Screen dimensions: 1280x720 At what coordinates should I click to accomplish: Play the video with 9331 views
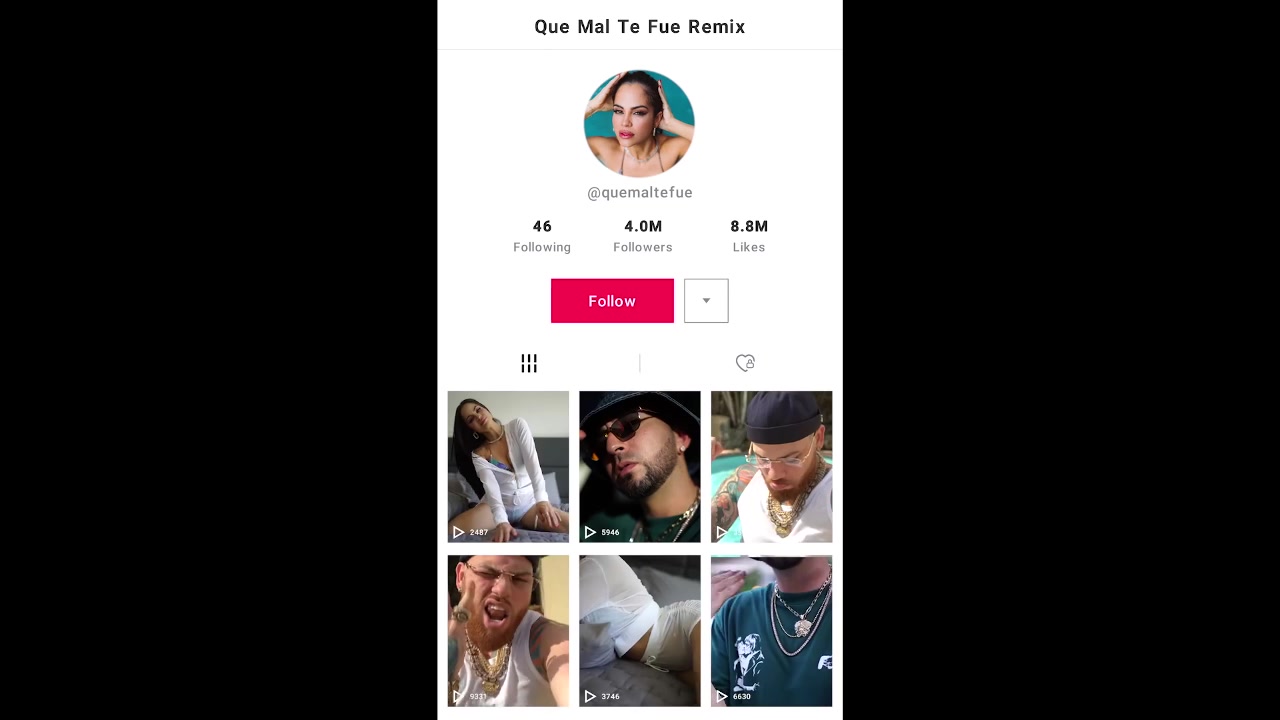pyautogui.click(x=508, y=631)
